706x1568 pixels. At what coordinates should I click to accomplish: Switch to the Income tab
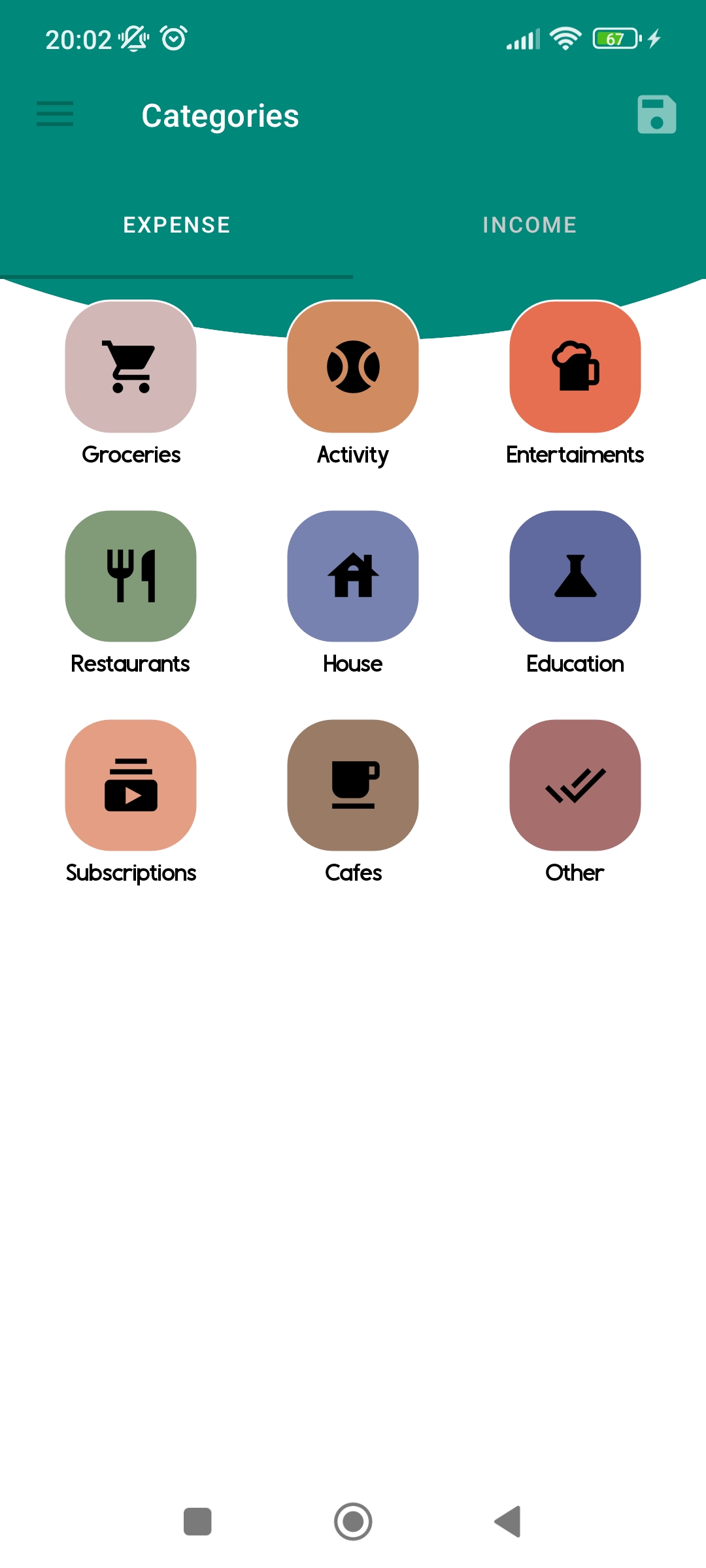[529, 225]
